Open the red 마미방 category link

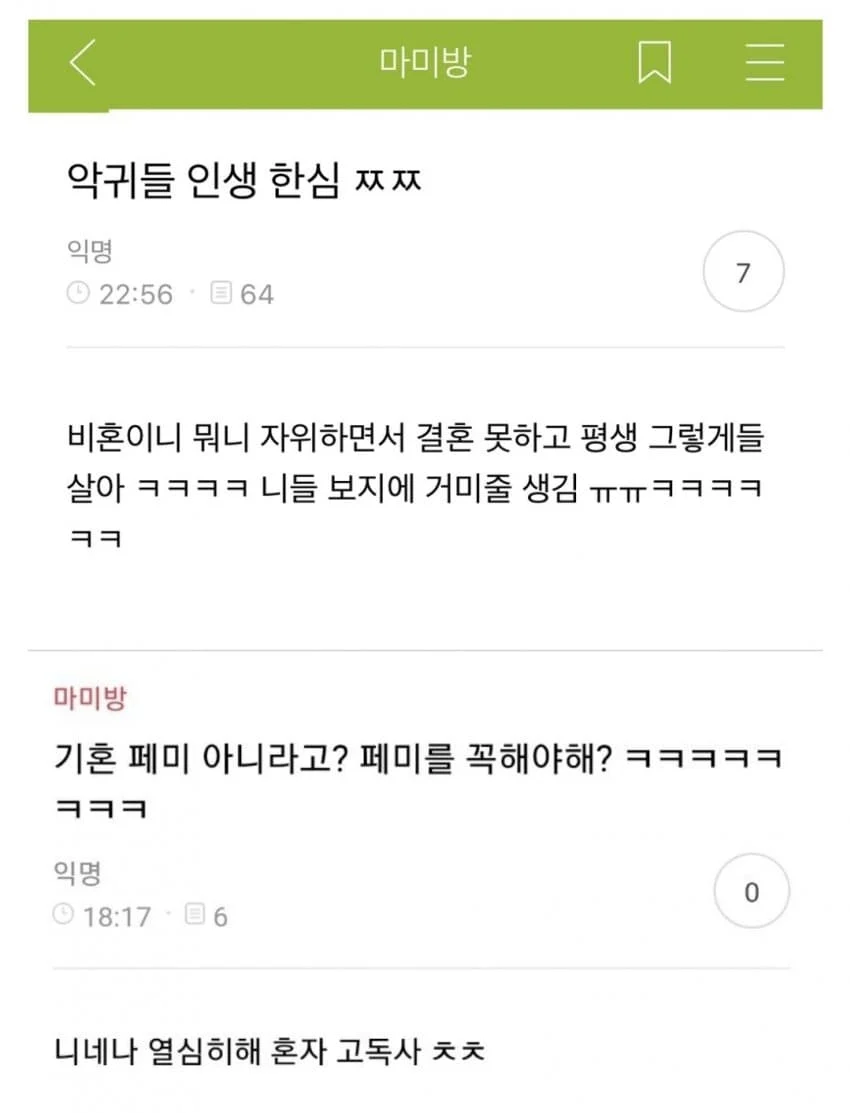(90, 697)
